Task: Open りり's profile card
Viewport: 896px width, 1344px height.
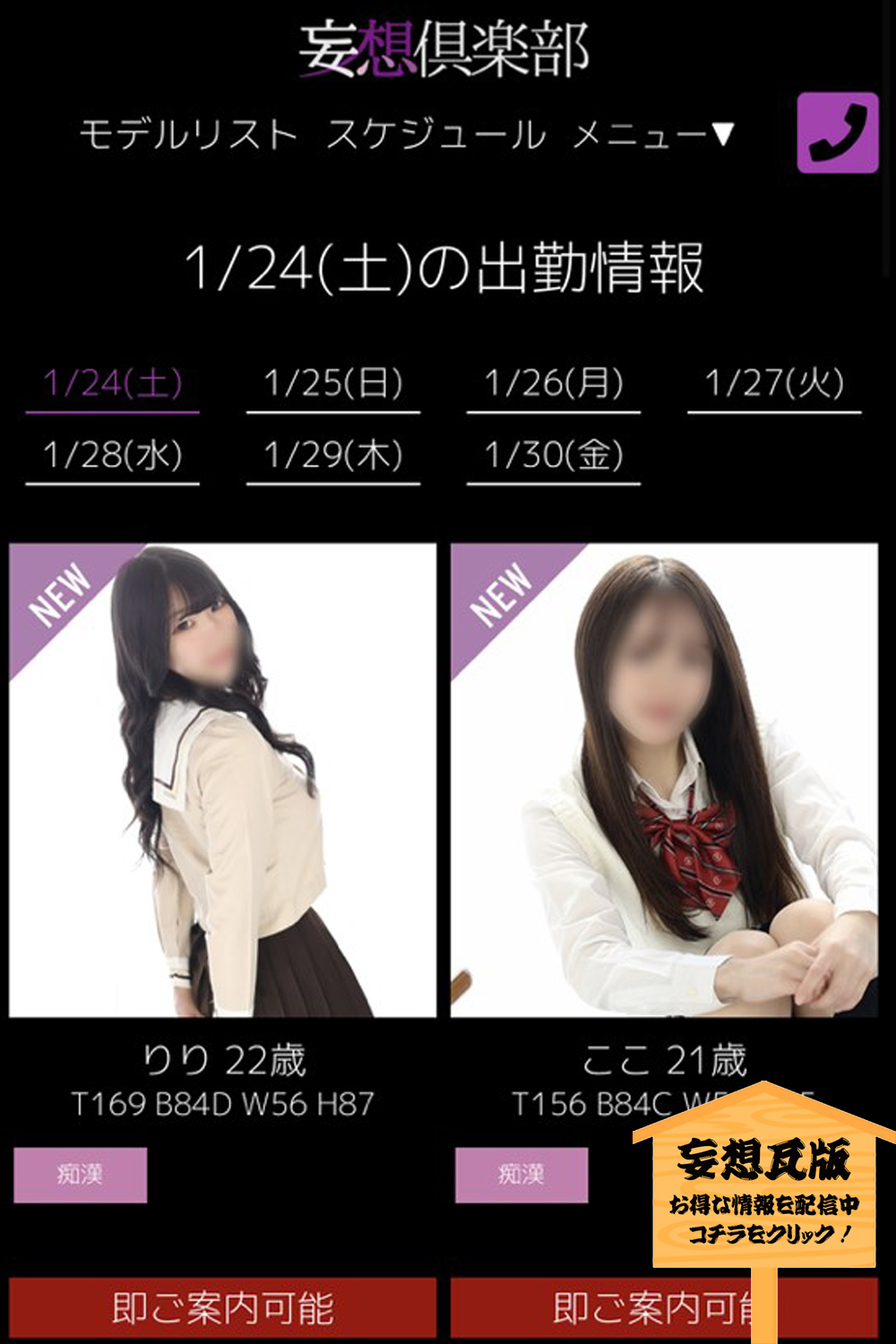Action: coord(222,780)
